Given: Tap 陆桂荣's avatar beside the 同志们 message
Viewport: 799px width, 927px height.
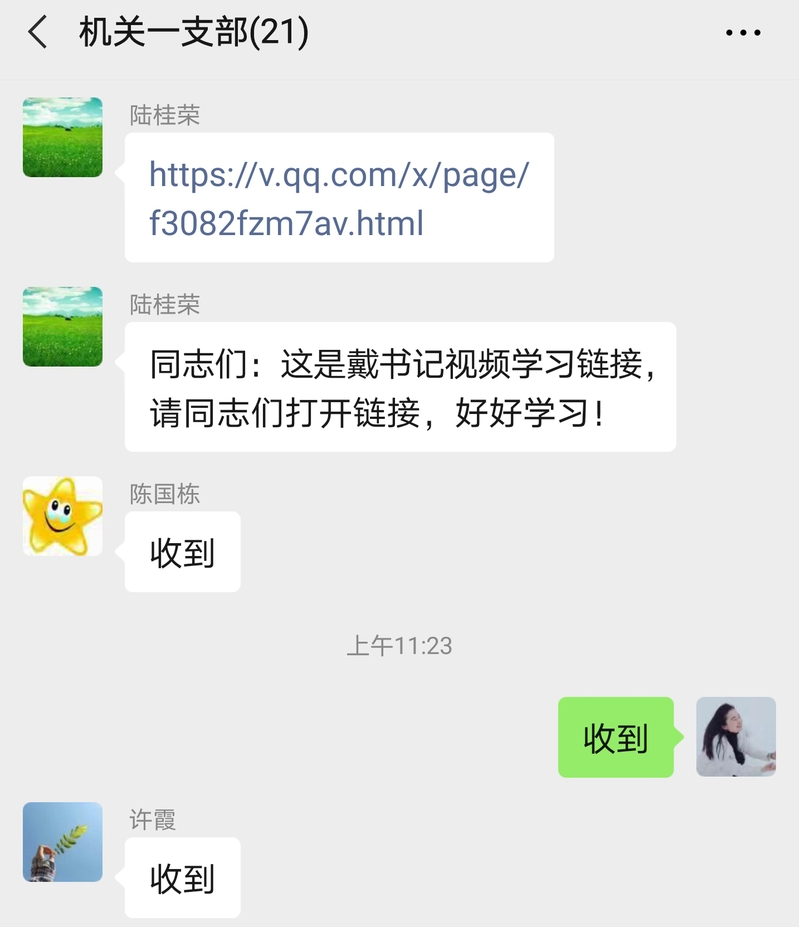Looking at the screenshot, I should tap(63, 327).
